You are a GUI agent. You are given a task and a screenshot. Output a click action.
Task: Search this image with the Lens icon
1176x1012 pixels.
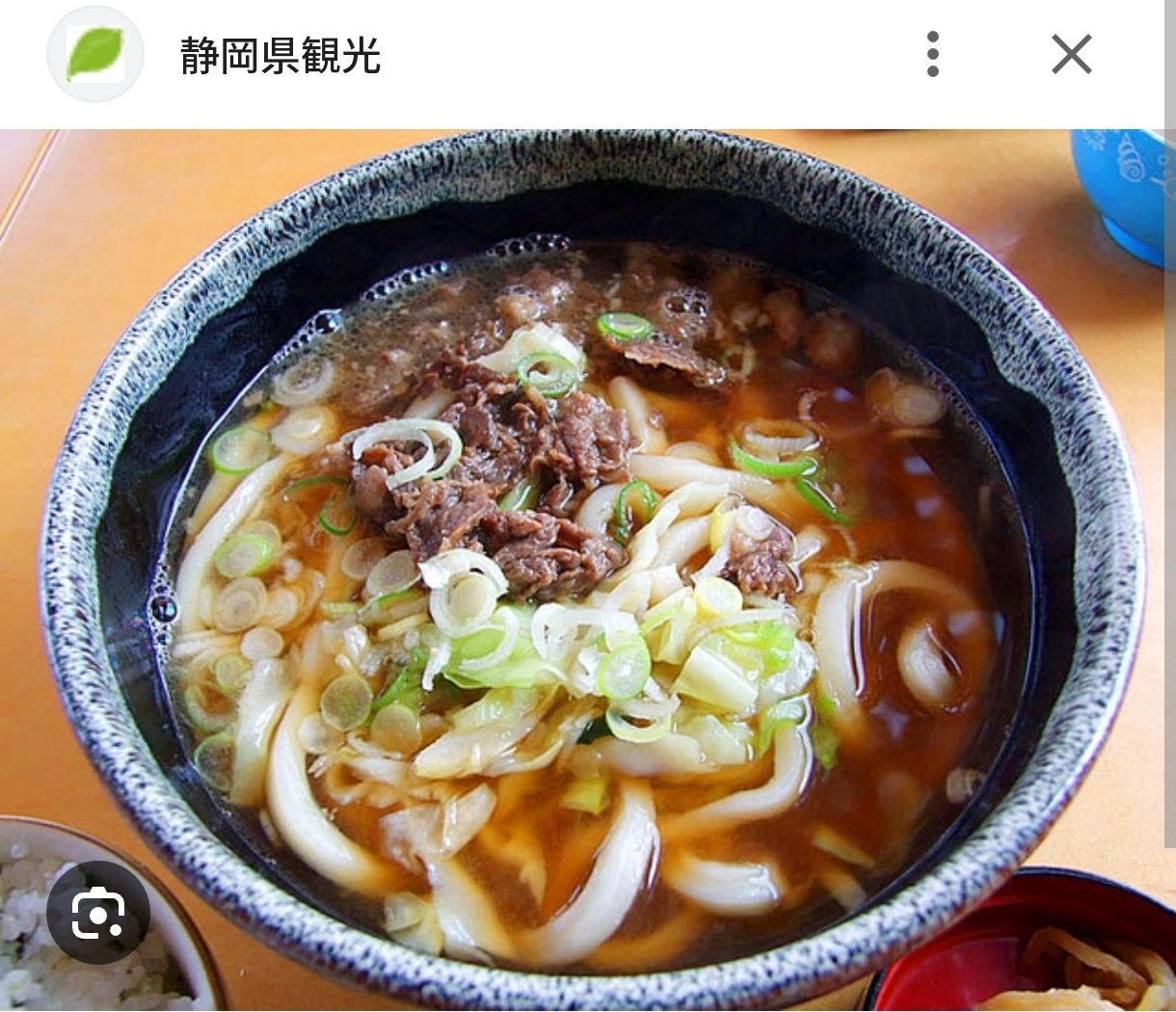tap(98, 911)
